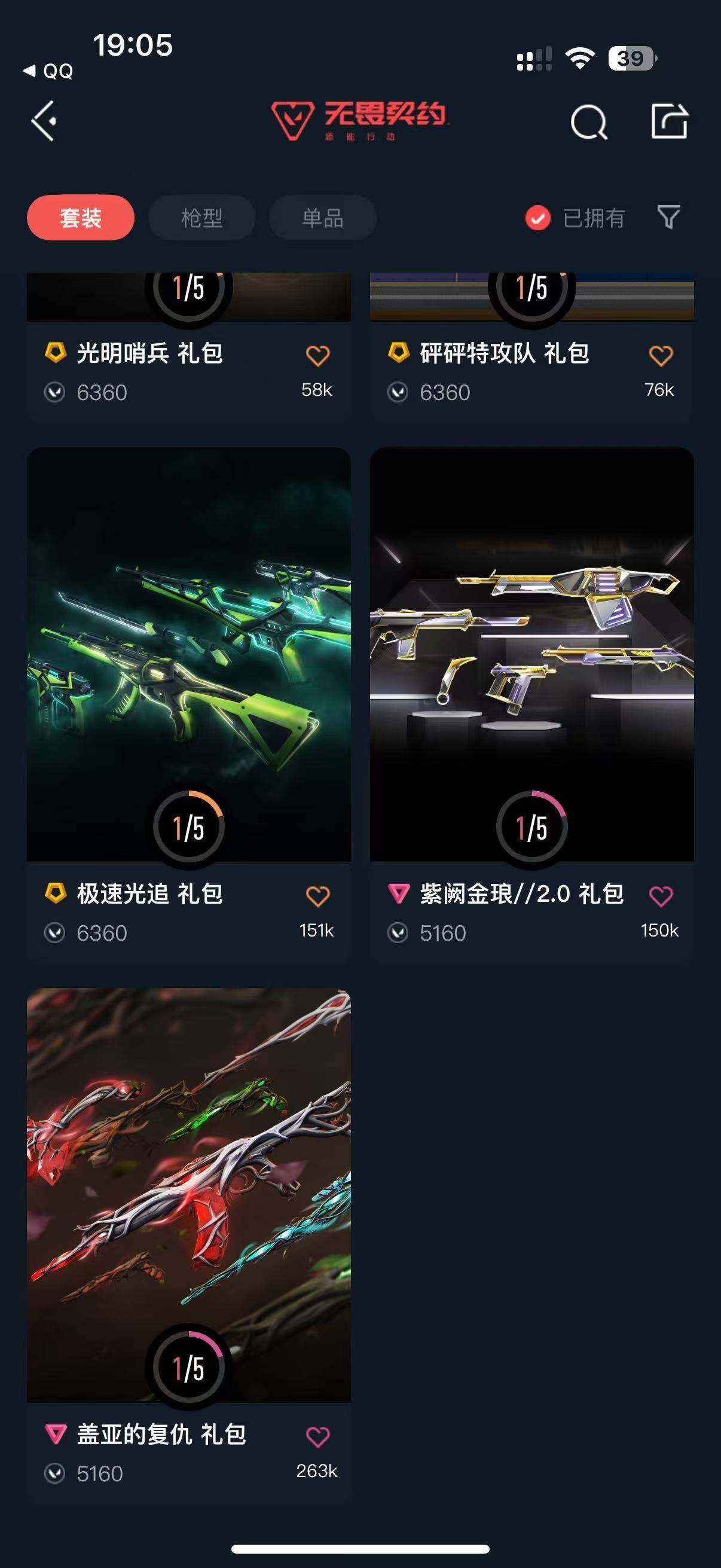Screen dimensions: 721x1568
Task: Tap the gold tier badge on 光明哨兵 礼包
Action: [x=55, y=353]
